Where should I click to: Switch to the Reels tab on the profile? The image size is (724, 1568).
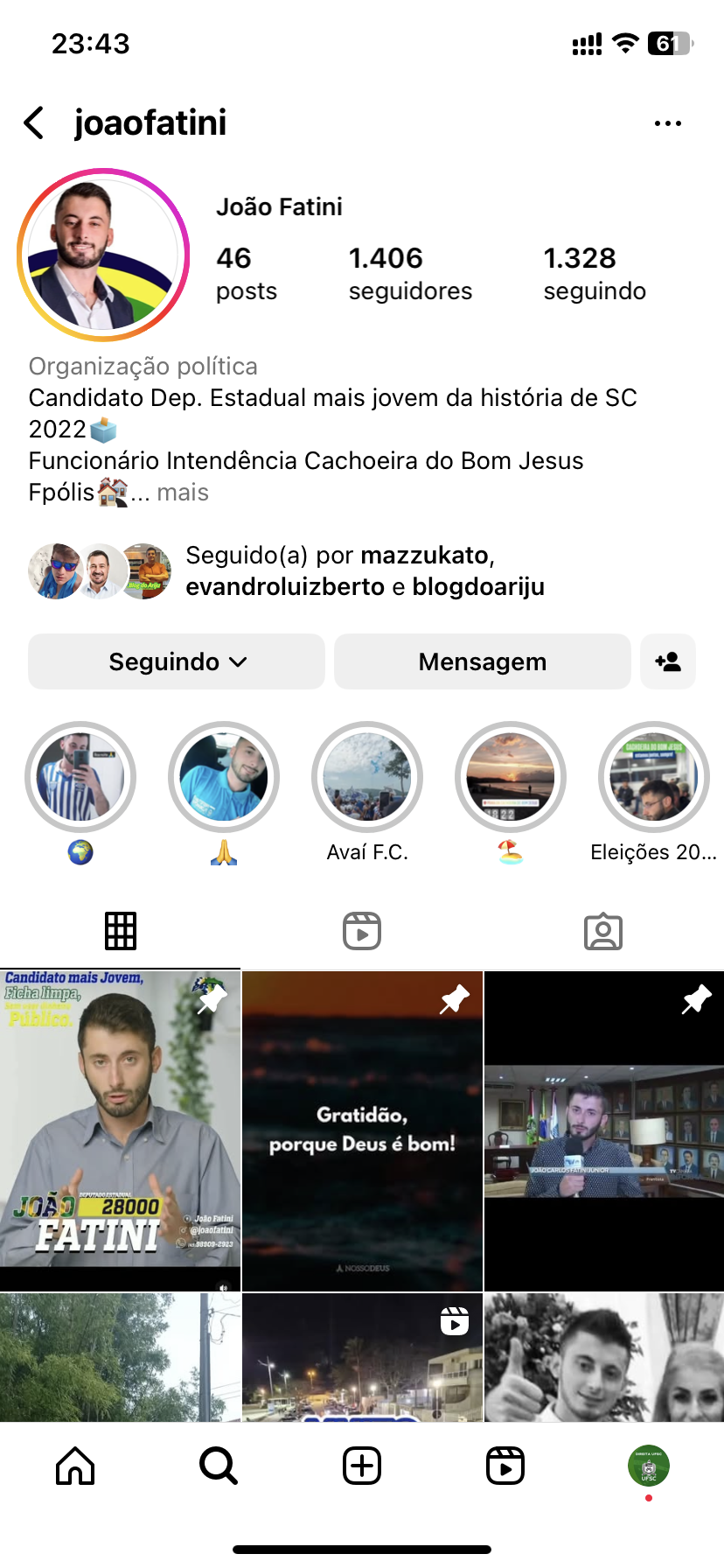362,931
